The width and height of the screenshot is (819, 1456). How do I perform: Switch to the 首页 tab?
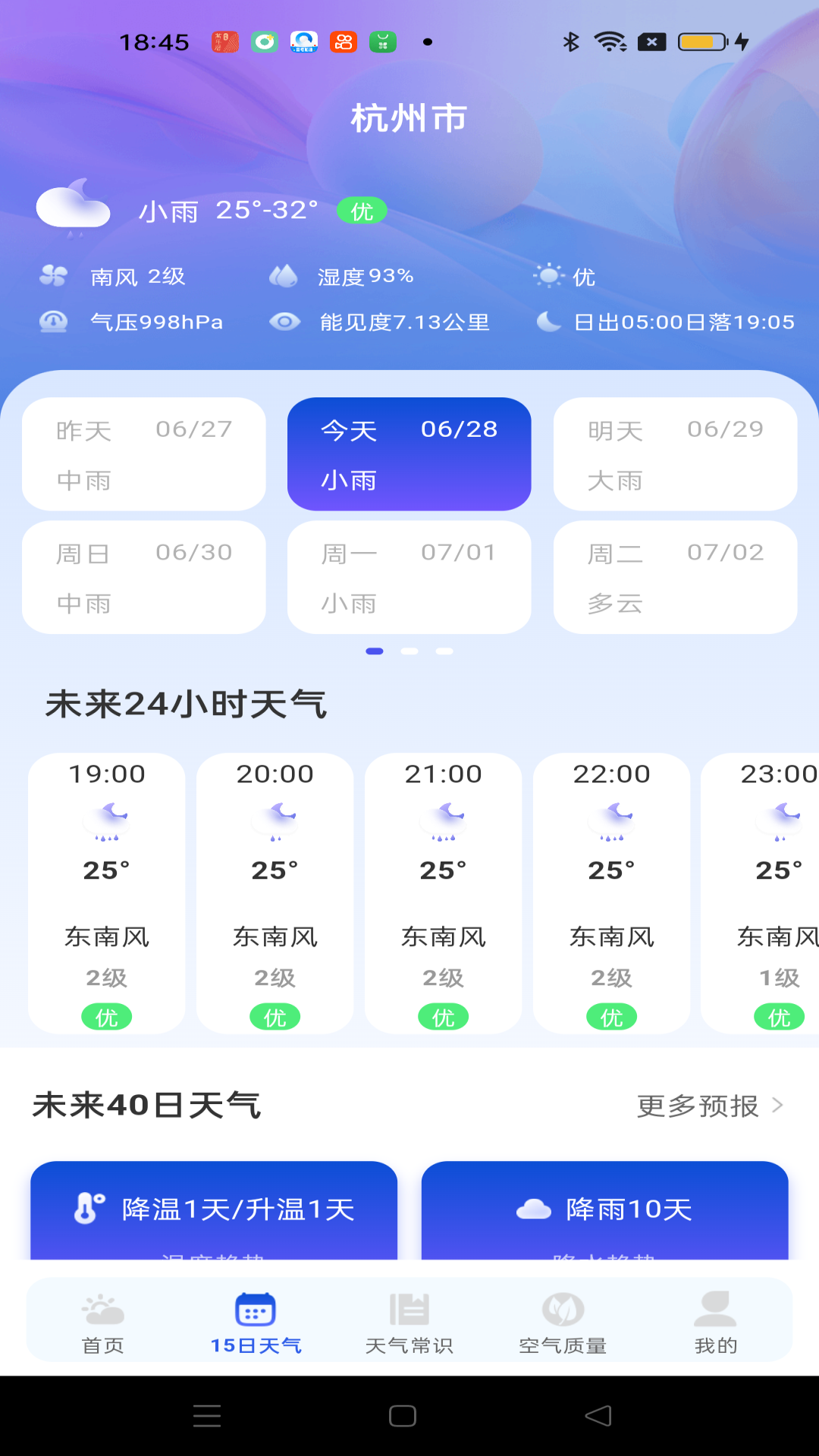(x=103, y=1323)
